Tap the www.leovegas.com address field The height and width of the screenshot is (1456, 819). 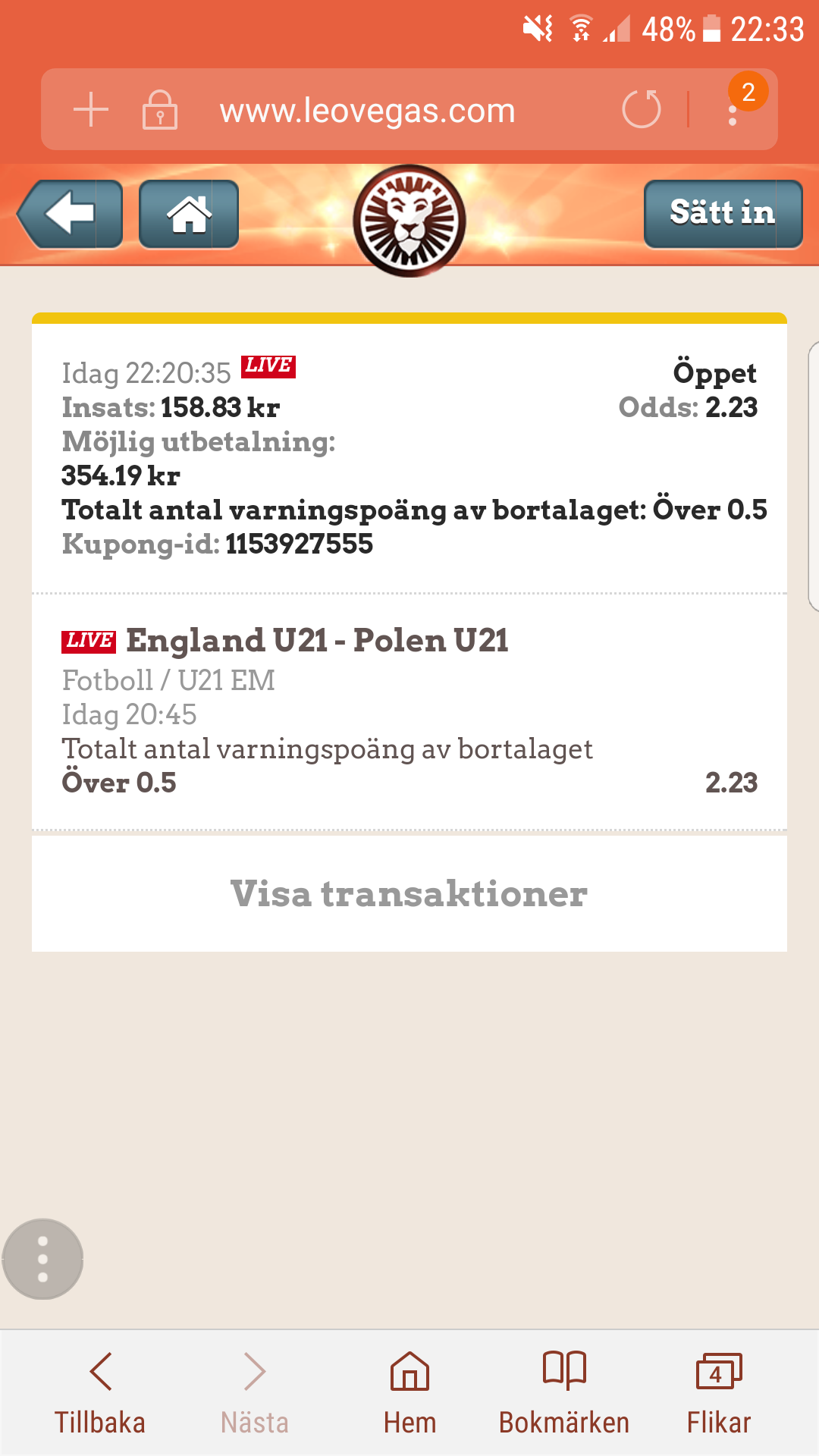click(368, 111)
